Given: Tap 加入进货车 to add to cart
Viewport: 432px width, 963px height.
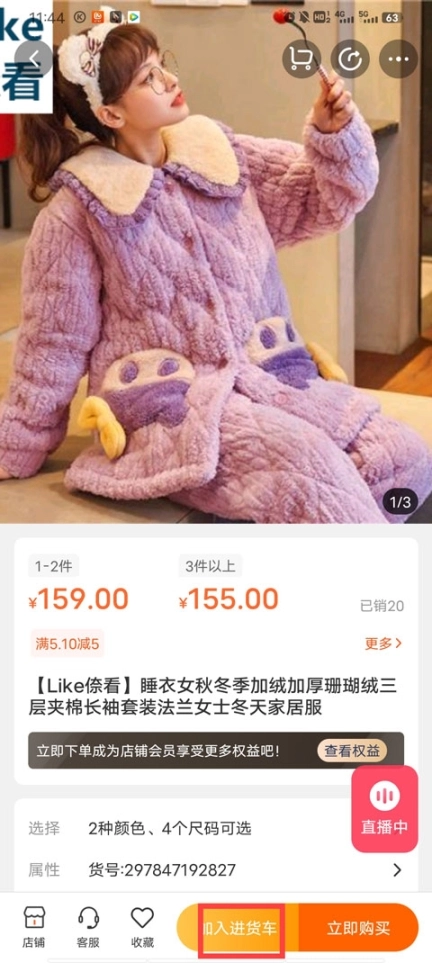Looking at the screenshot, I should pyautogui.click(x=238, y=928).
